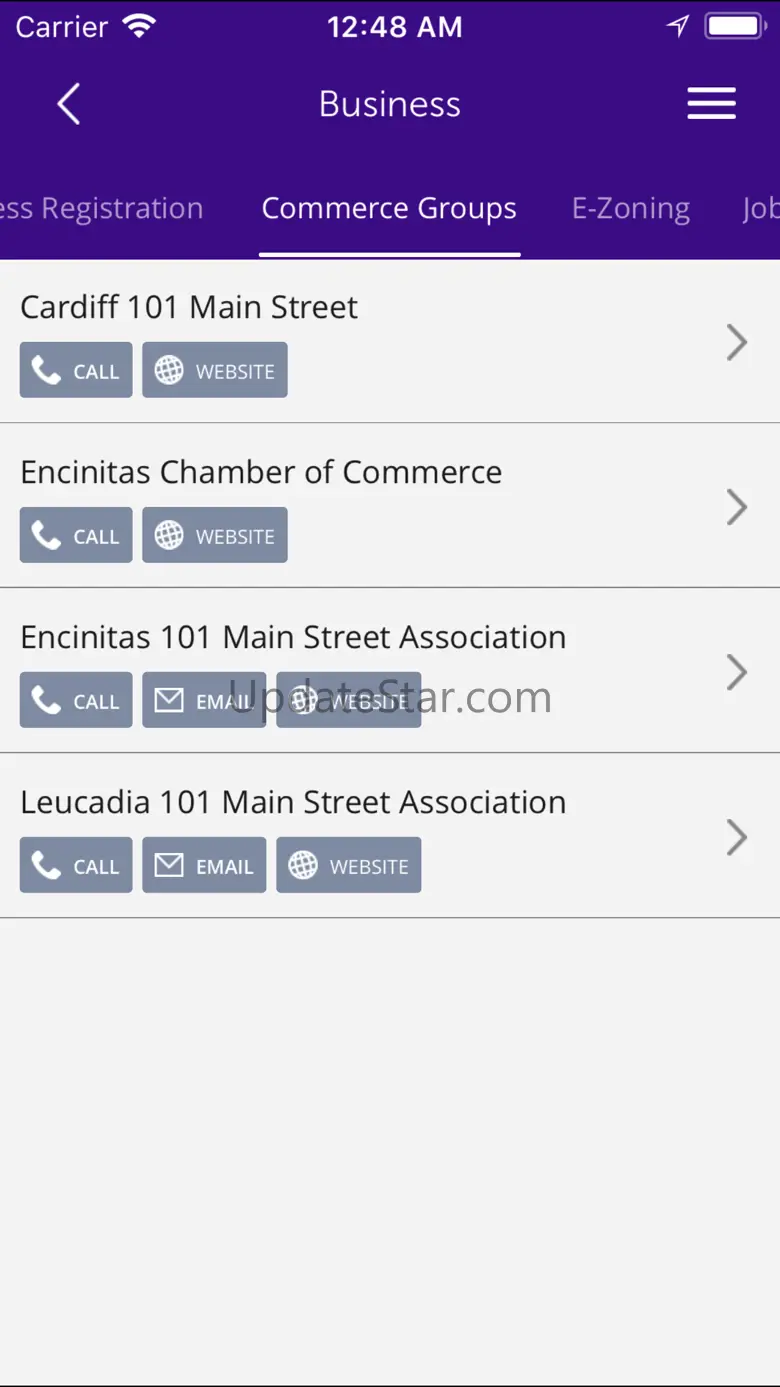Switch to the E-Zoning tab

630,208
